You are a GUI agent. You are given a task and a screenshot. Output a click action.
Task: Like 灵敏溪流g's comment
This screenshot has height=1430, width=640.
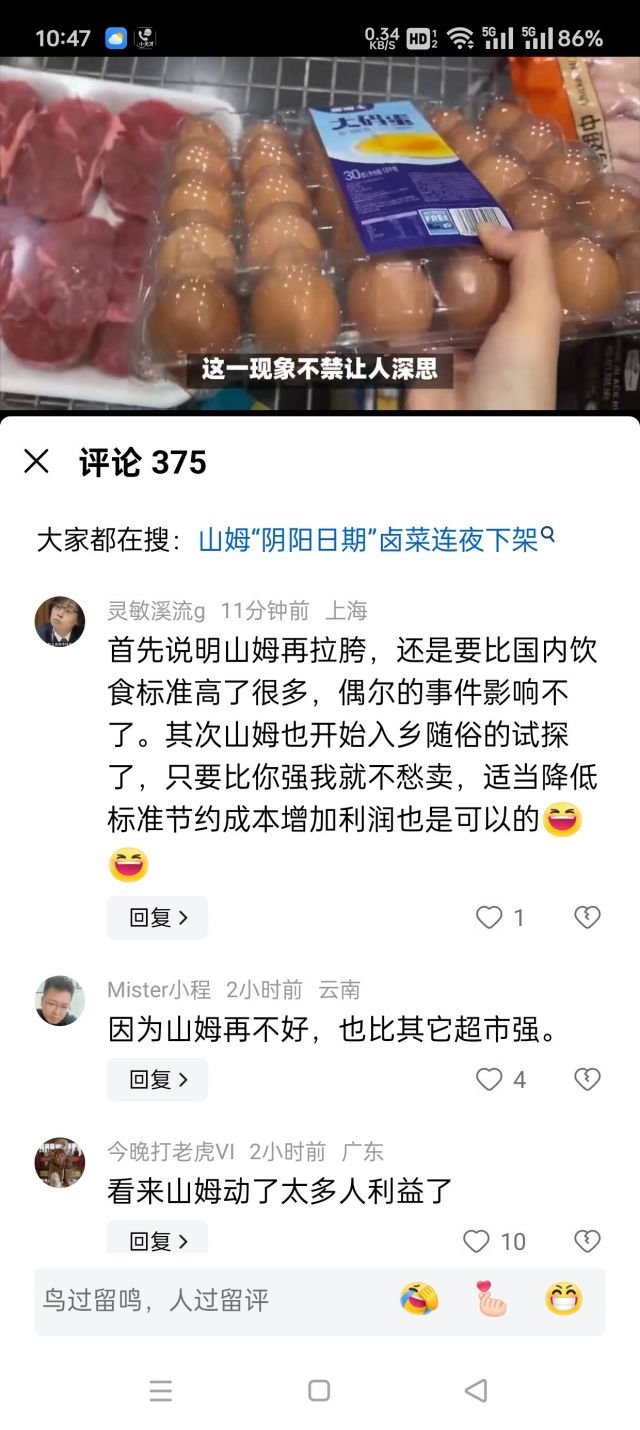click(x=489, y=917)
